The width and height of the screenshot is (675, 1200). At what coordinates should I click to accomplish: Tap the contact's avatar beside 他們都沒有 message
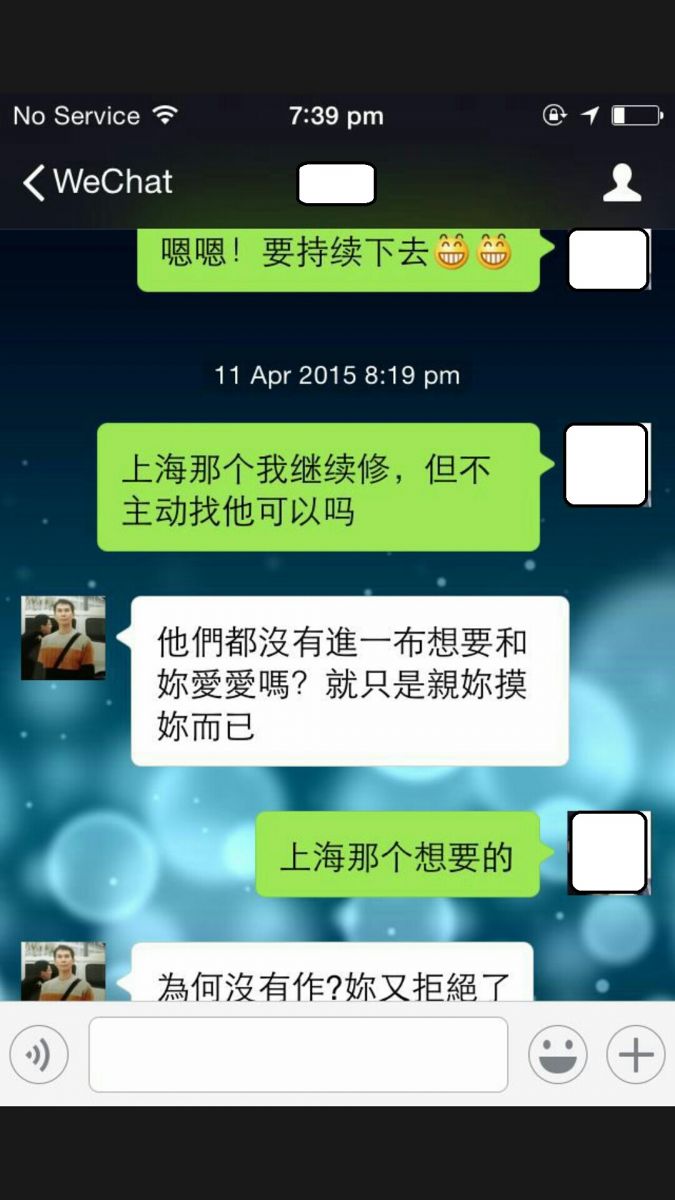63,638
